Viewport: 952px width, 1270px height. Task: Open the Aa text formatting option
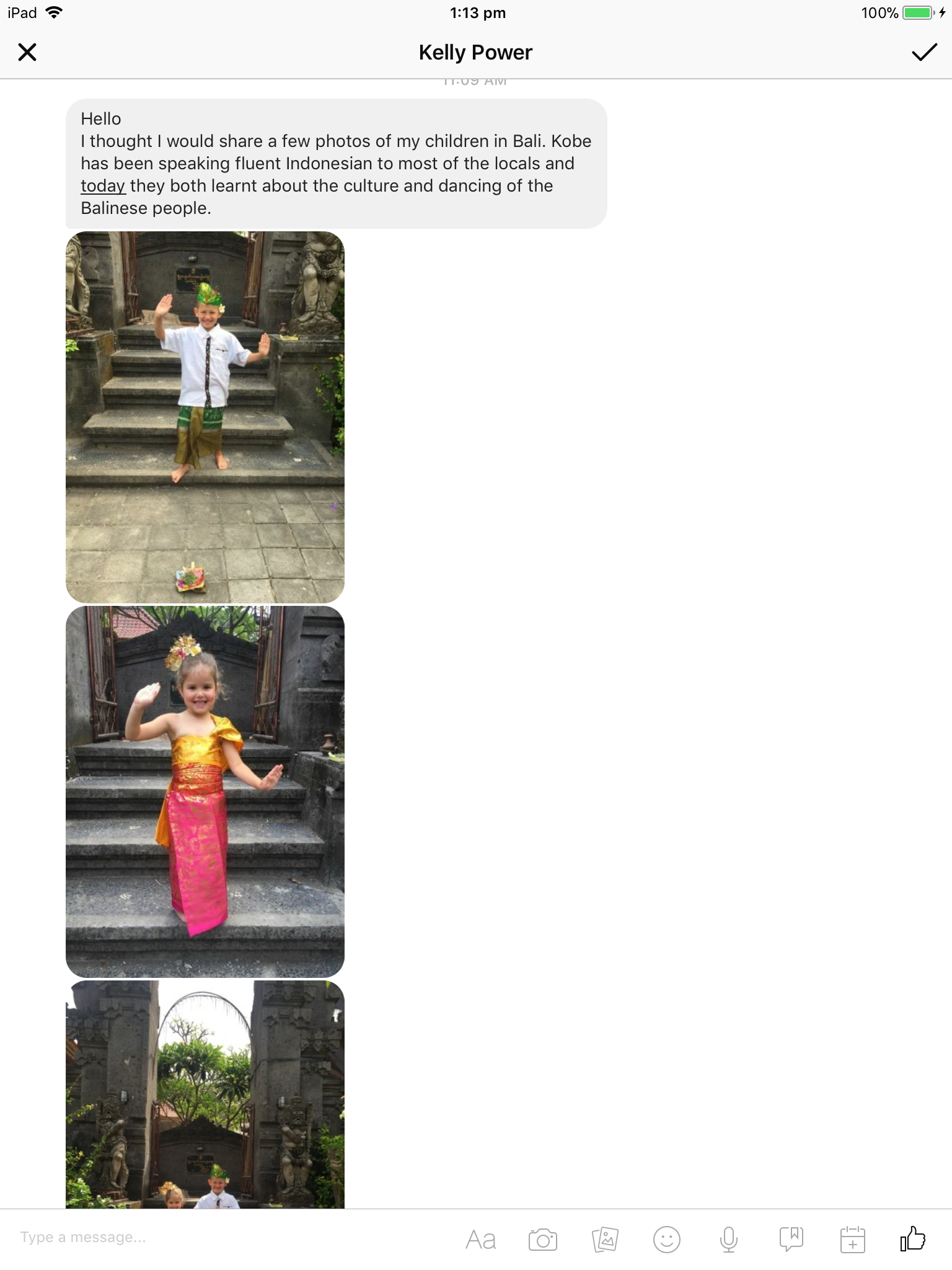pyautogui.click(x=480, y=1239)
